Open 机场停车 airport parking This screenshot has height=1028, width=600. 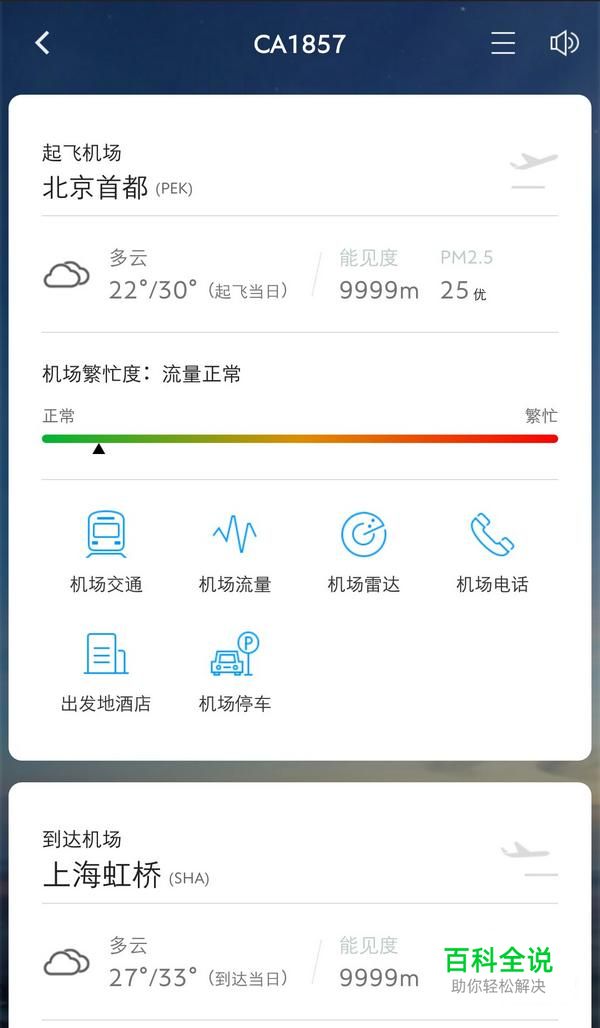(235, 670)
